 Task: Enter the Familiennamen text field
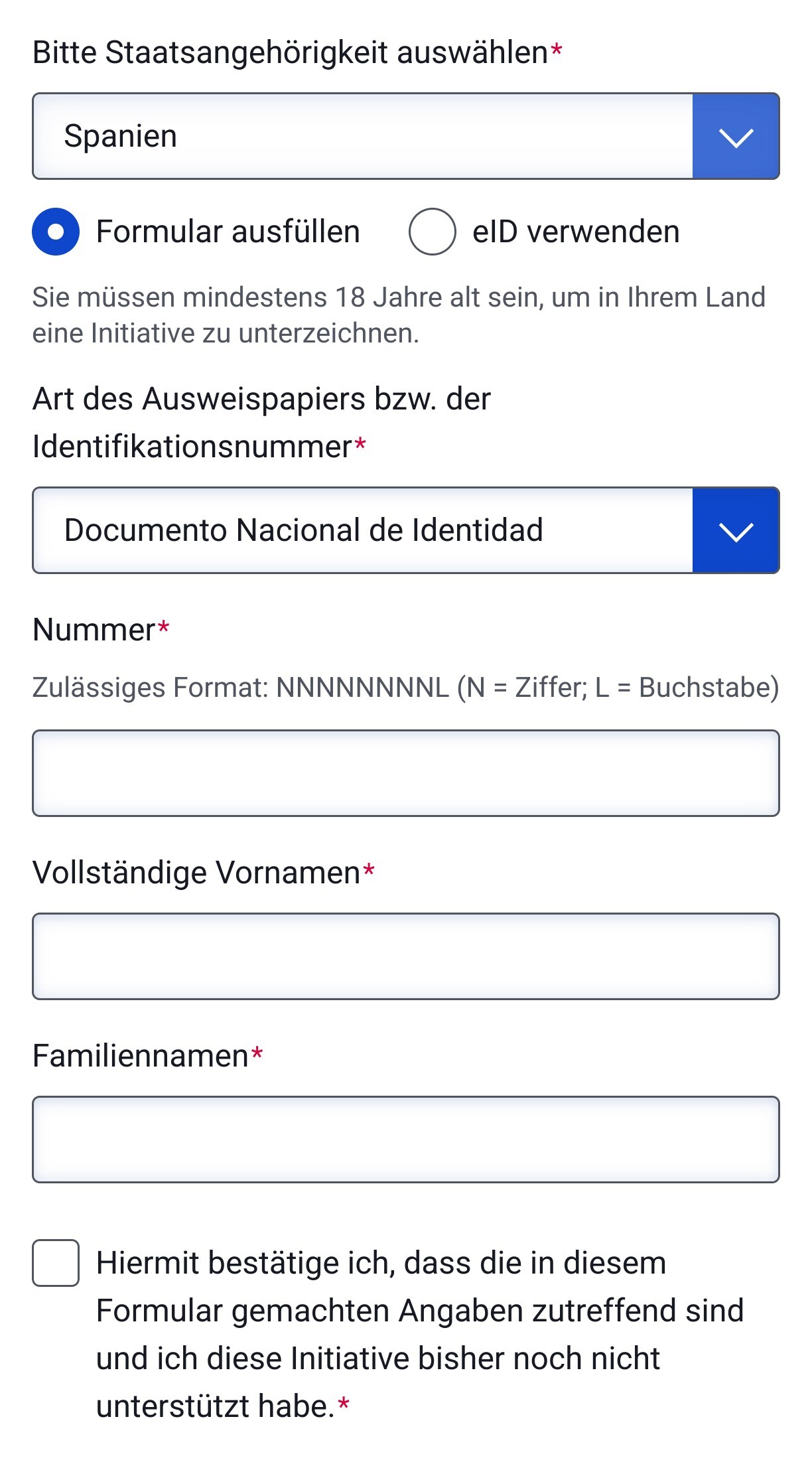pyautogui.click(x=405, y=1140)
